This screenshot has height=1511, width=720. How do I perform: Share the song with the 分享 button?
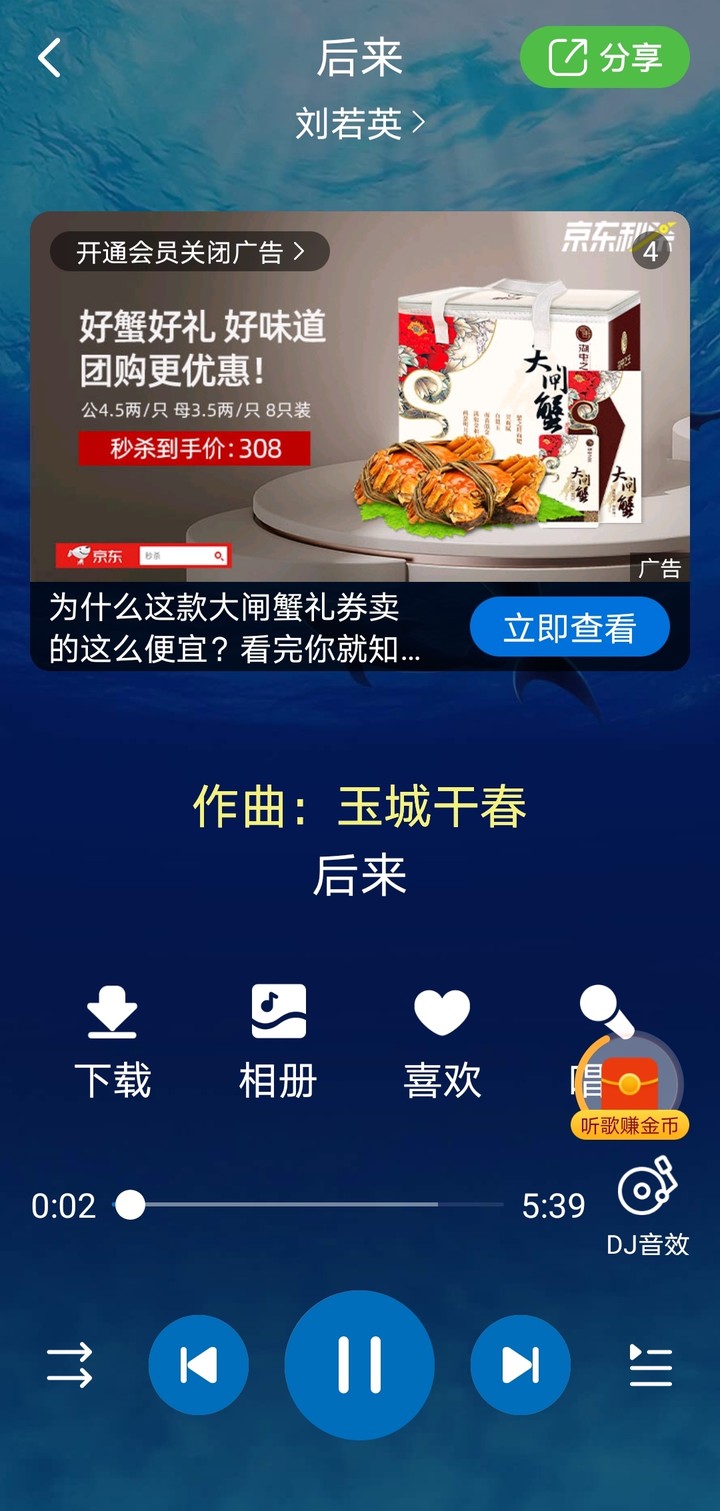pyautogui.click(x=605, y=58)
